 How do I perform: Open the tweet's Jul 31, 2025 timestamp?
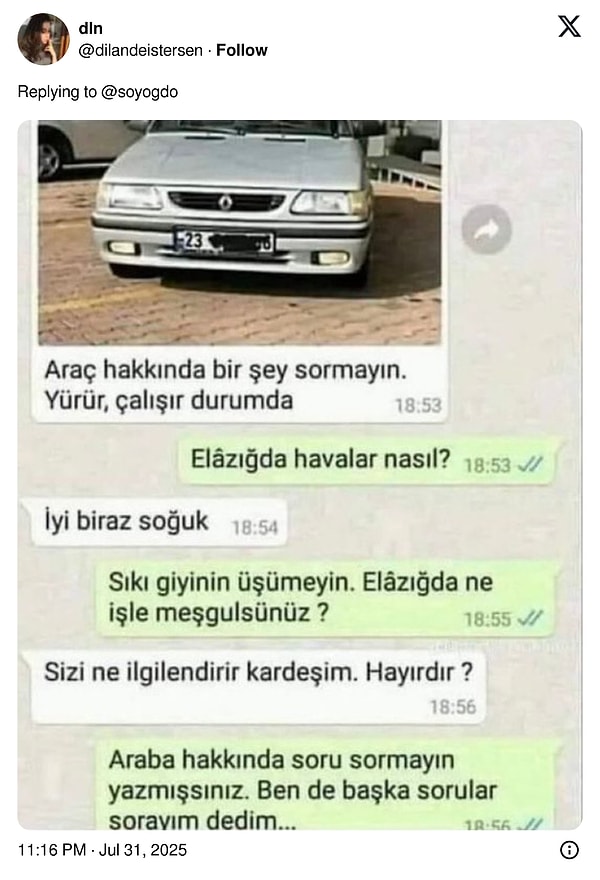(102, 850)
